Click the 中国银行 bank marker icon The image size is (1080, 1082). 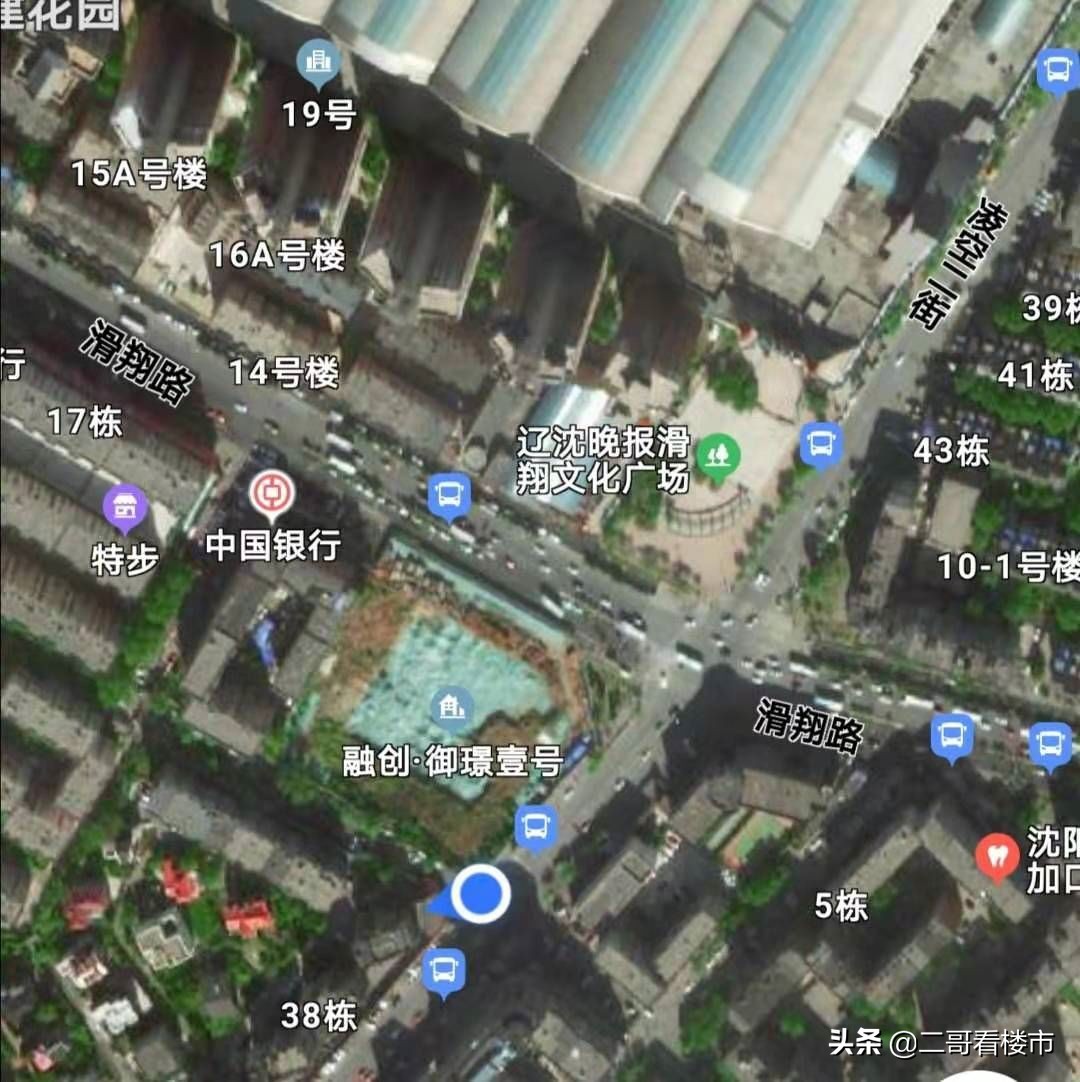pyautogui.click(x=271, y=492)
